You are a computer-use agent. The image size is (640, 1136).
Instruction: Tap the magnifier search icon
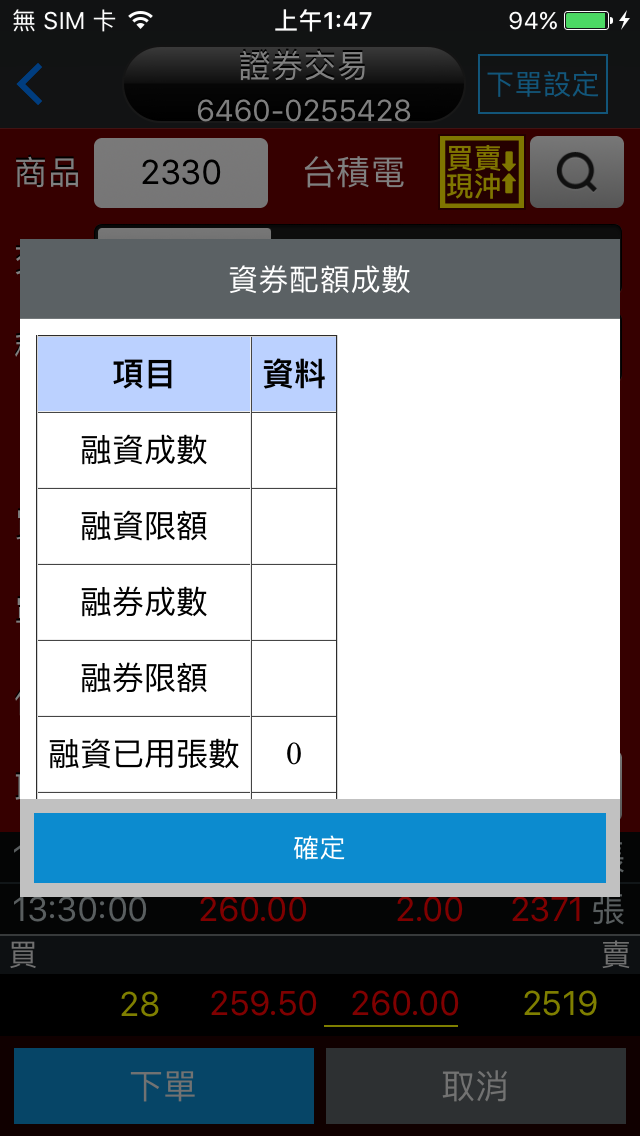click(577, 172)
